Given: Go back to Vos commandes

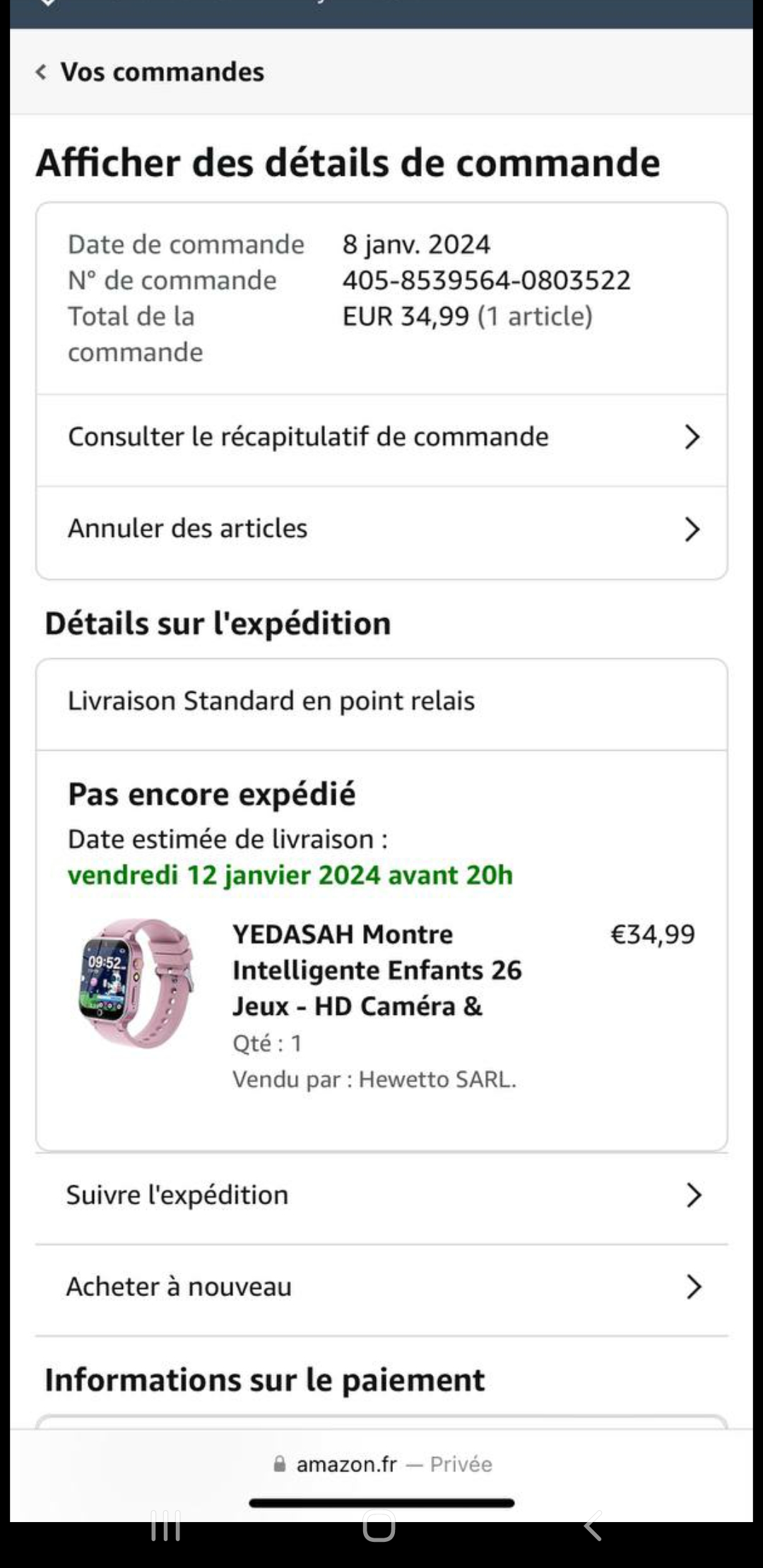Looking at the screenshot, I should 150,72.
